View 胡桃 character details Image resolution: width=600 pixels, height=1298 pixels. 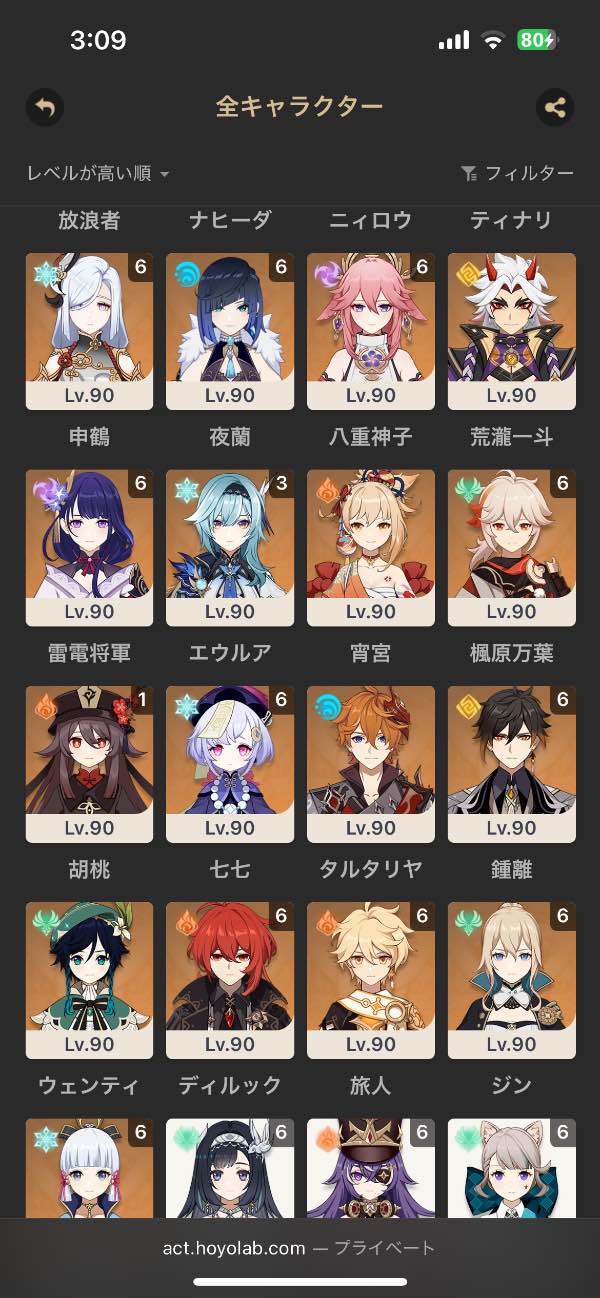[89, 764]
